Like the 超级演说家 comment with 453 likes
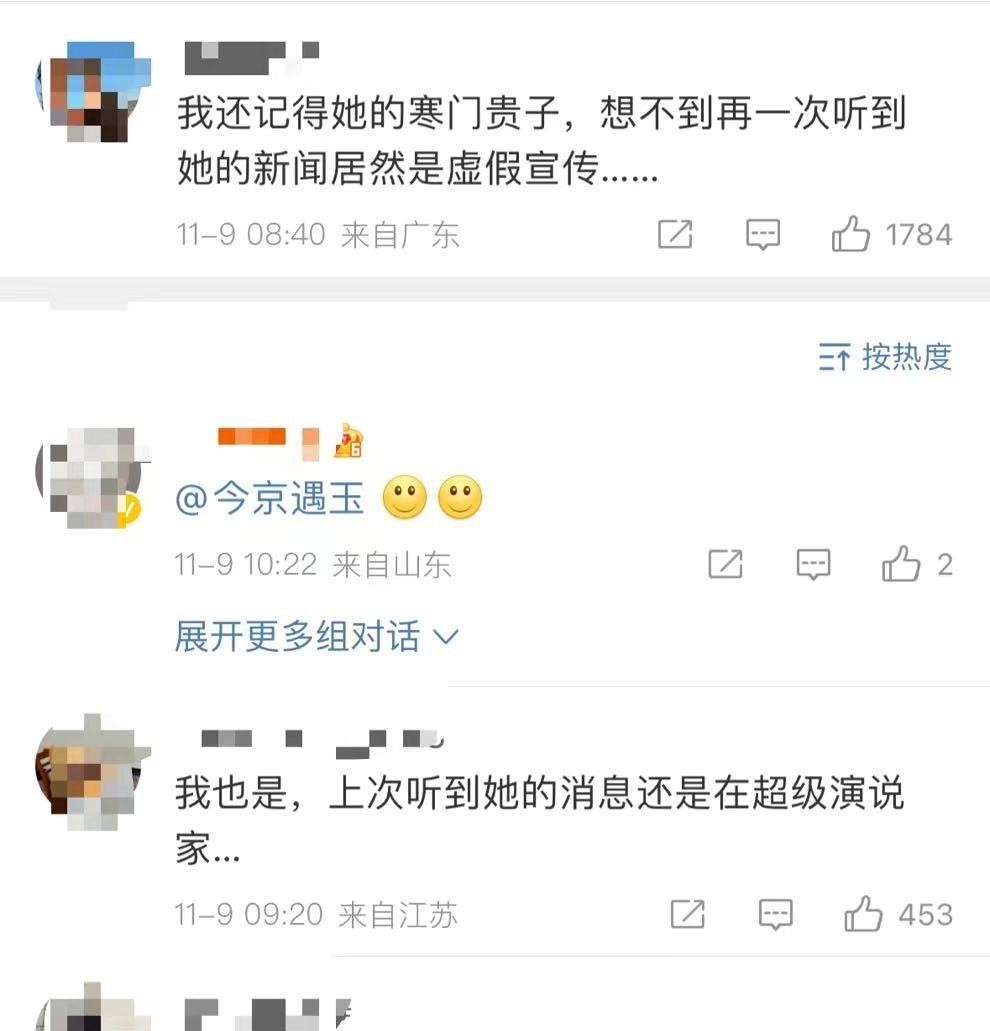This screenshot has height=1031, width=990. (x=863, y=914)
